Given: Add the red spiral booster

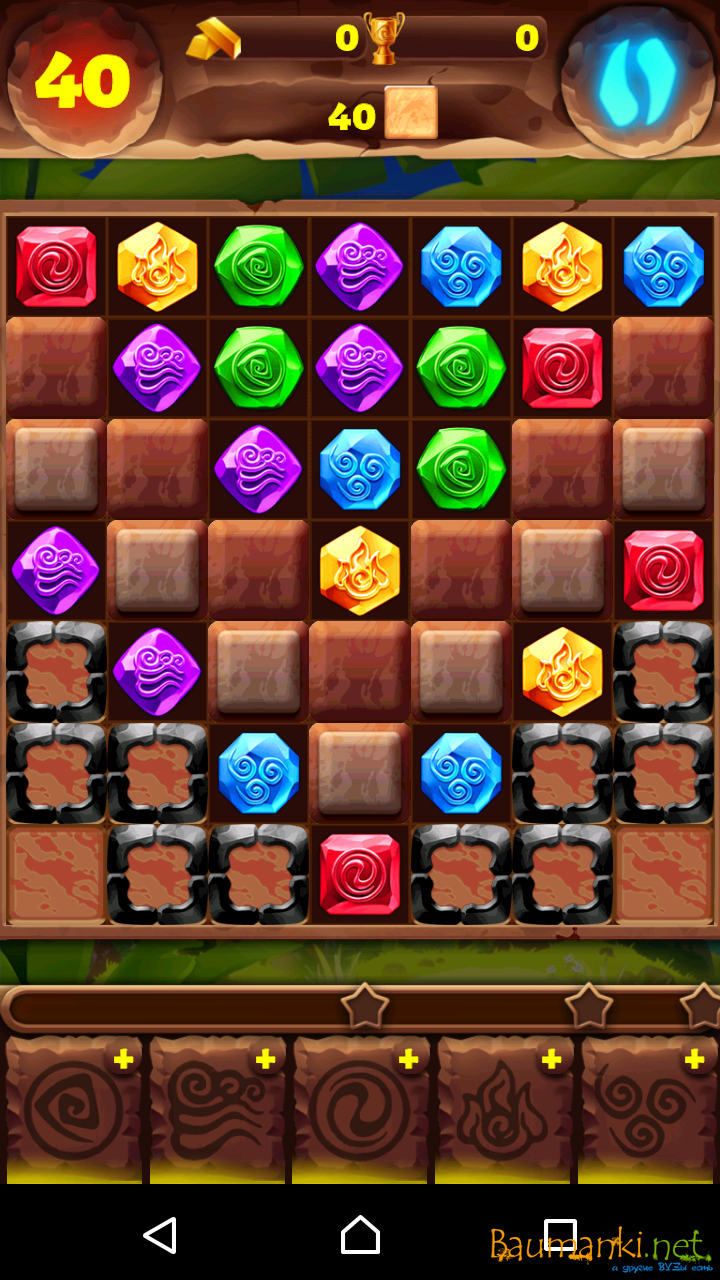Looking at the screenshot, I should [409, 1060].
